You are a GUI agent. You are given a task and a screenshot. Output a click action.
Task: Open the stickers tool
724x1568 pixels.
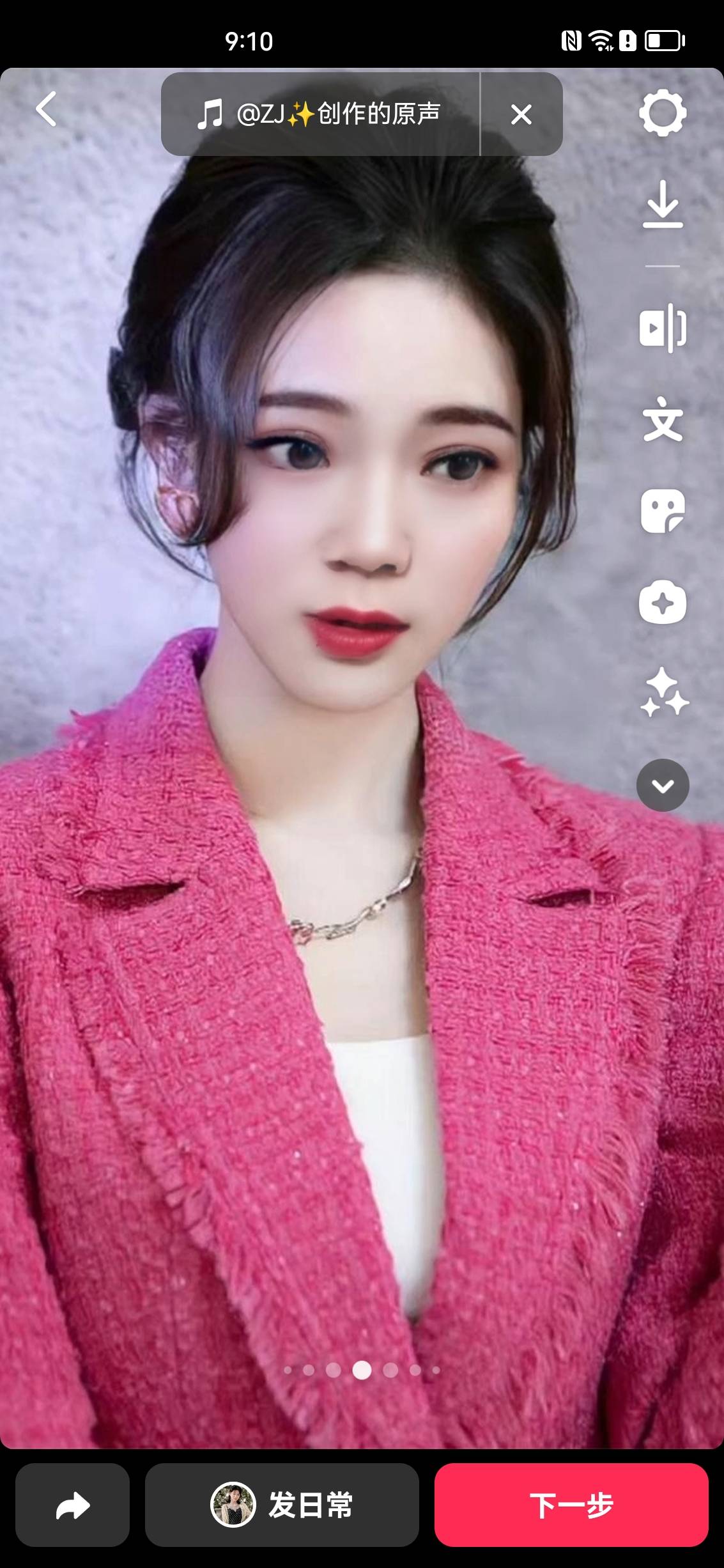pos(663,511)
